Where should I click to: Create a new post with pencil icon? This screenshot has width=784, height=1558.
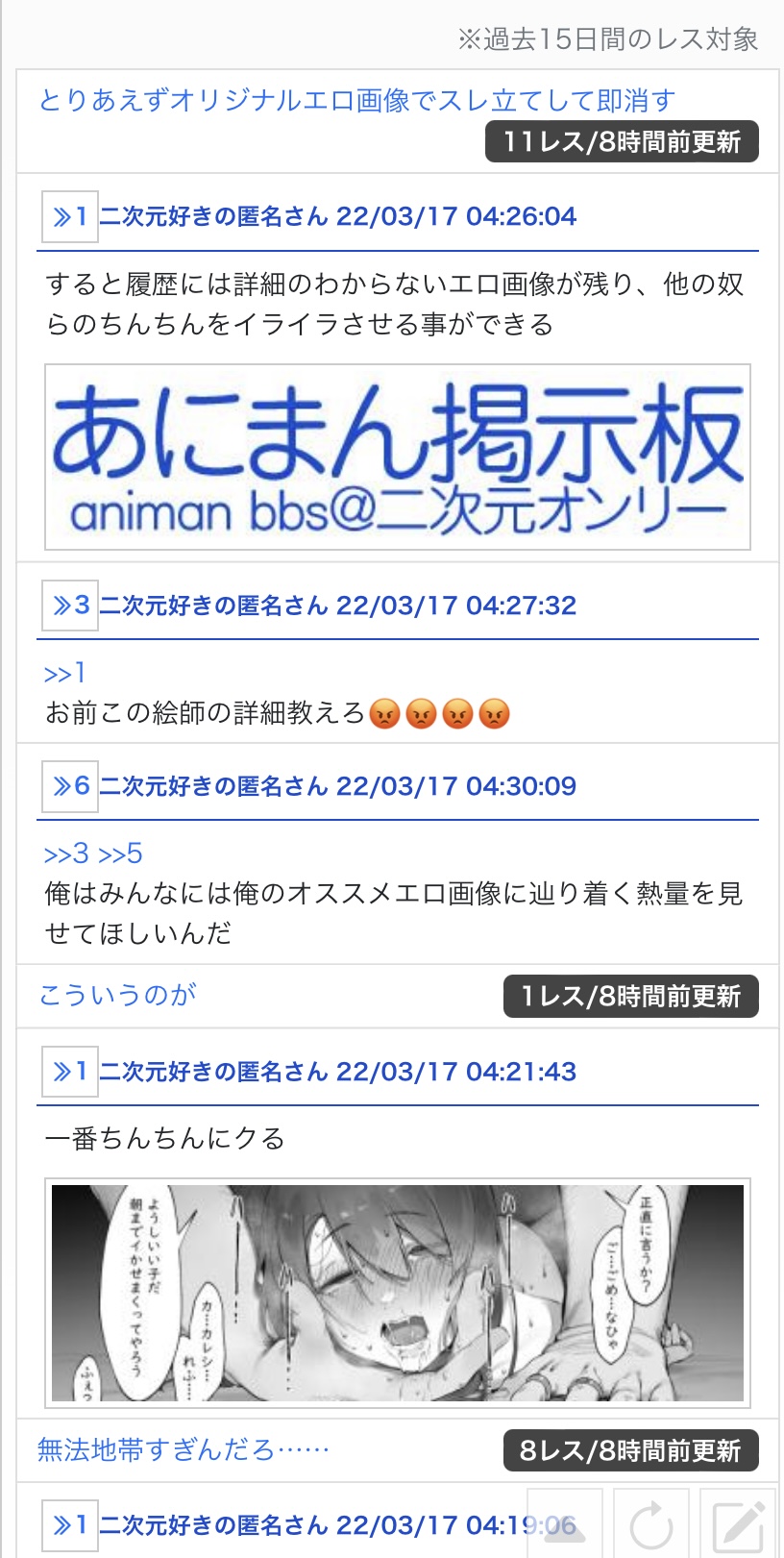[738, 1524]
